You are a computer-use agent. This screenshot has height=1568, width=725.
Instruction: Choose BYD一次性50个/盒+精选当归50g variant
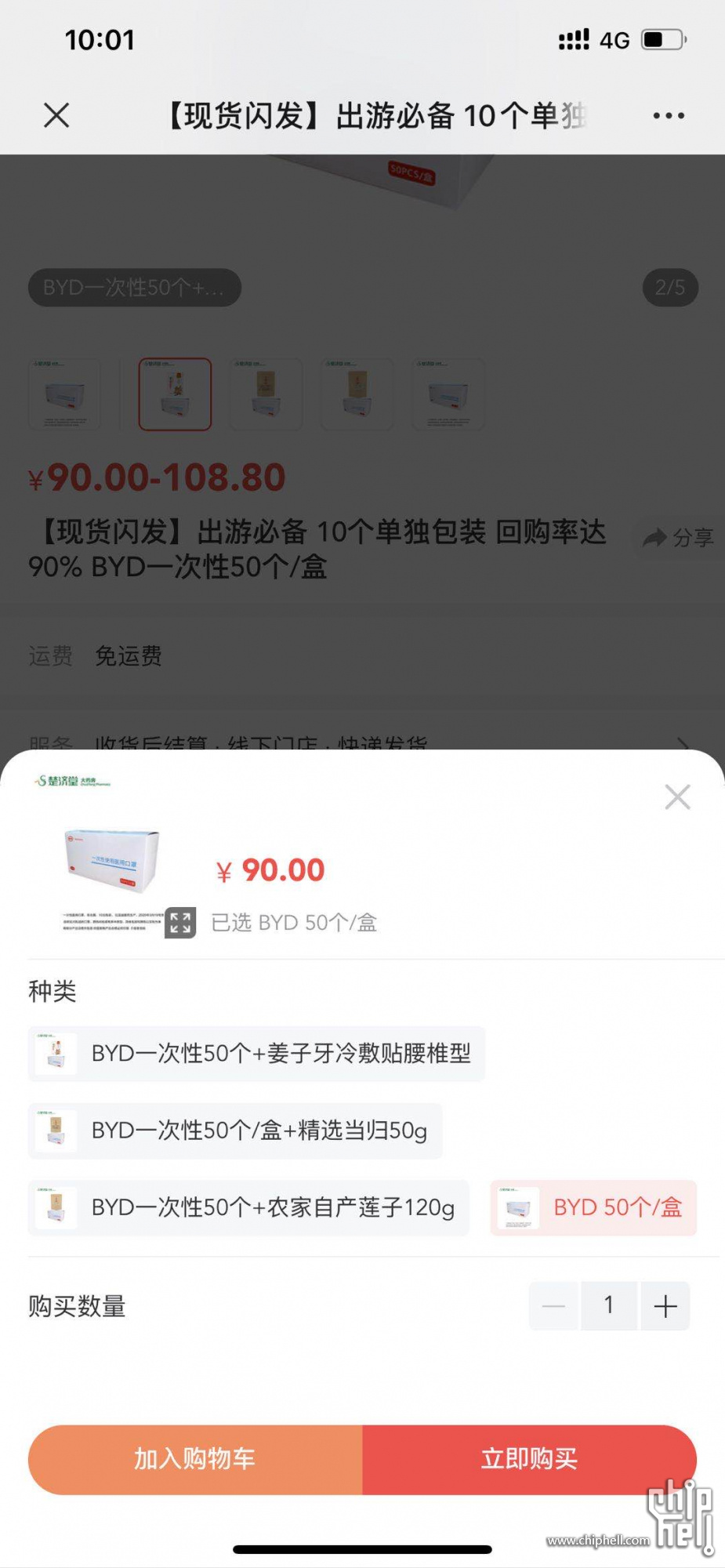[x=235, y=1131]
